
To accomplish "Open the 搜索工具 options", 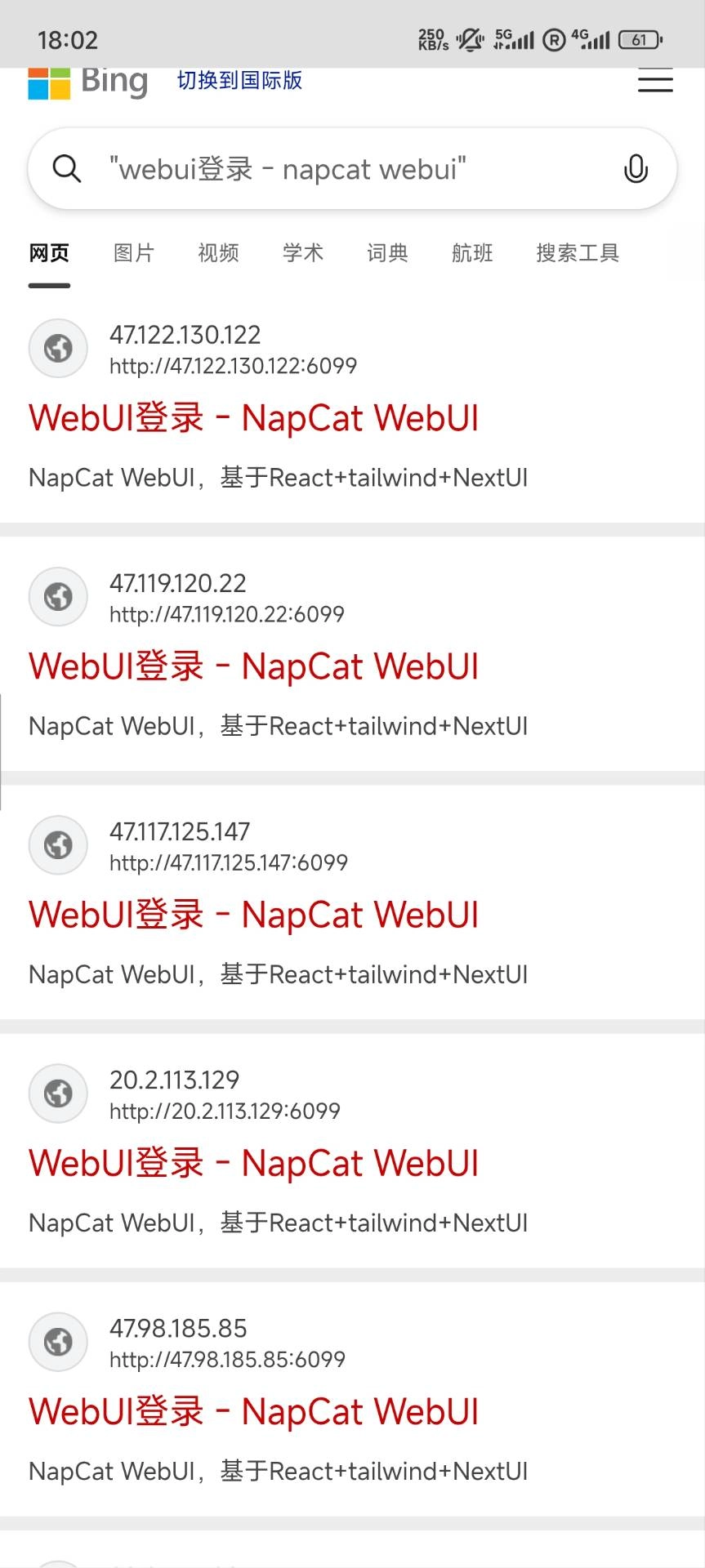I will [x=577, y=253].
